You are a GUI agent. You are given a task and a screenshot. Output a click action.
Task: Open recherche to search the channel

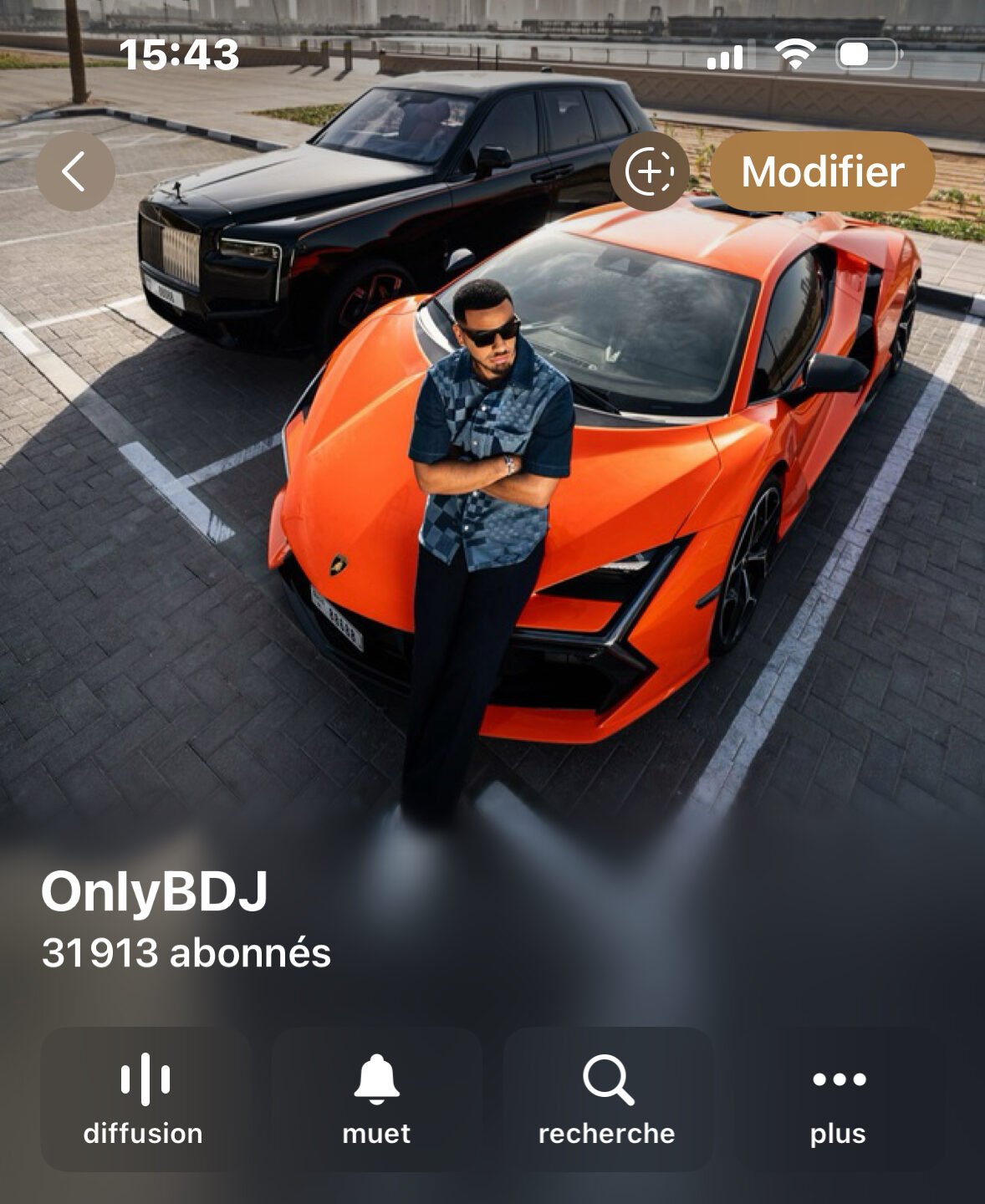(607, 1099)
